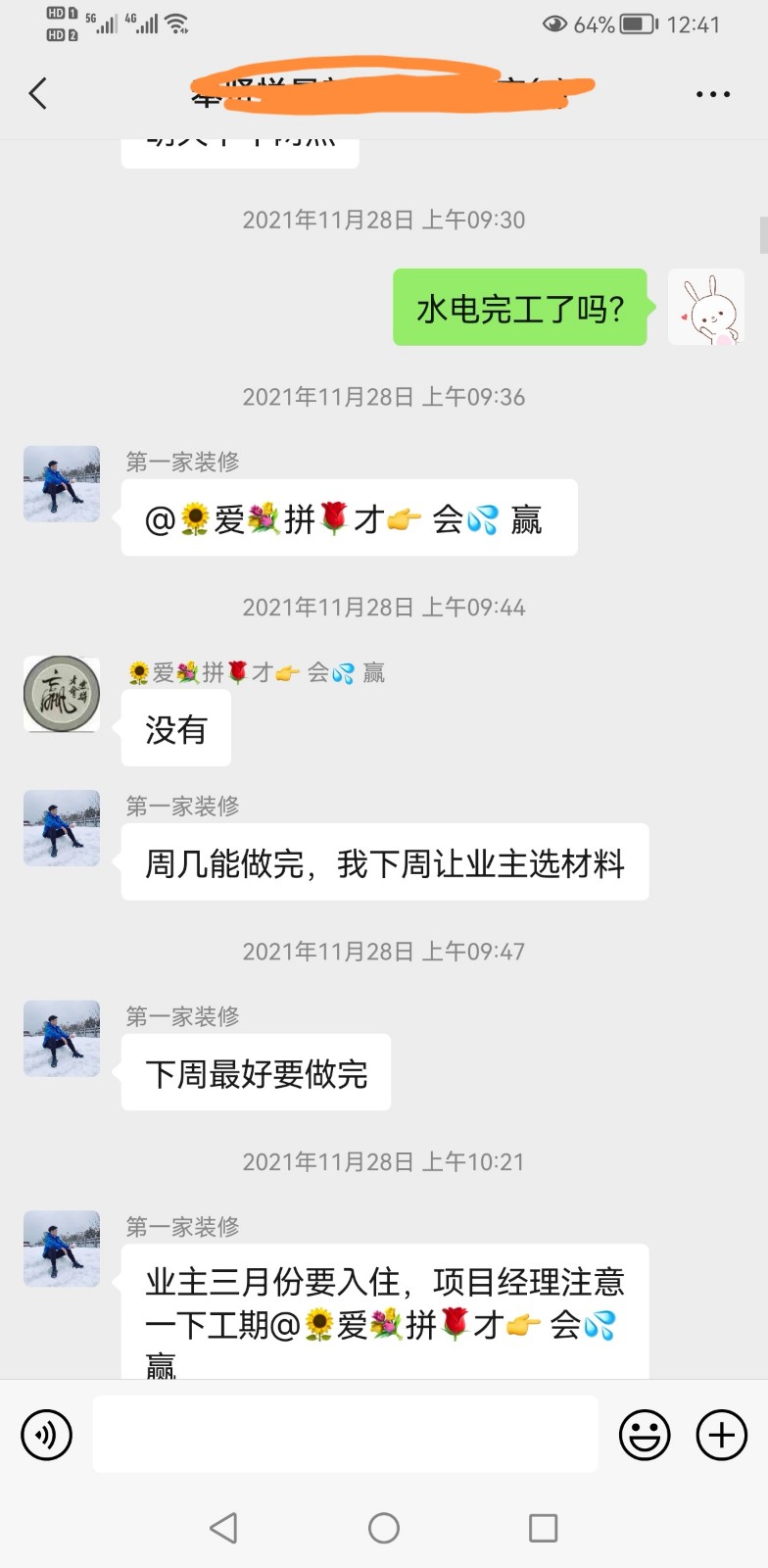Tap the system home button
768x1568 pixels.
384,1527
